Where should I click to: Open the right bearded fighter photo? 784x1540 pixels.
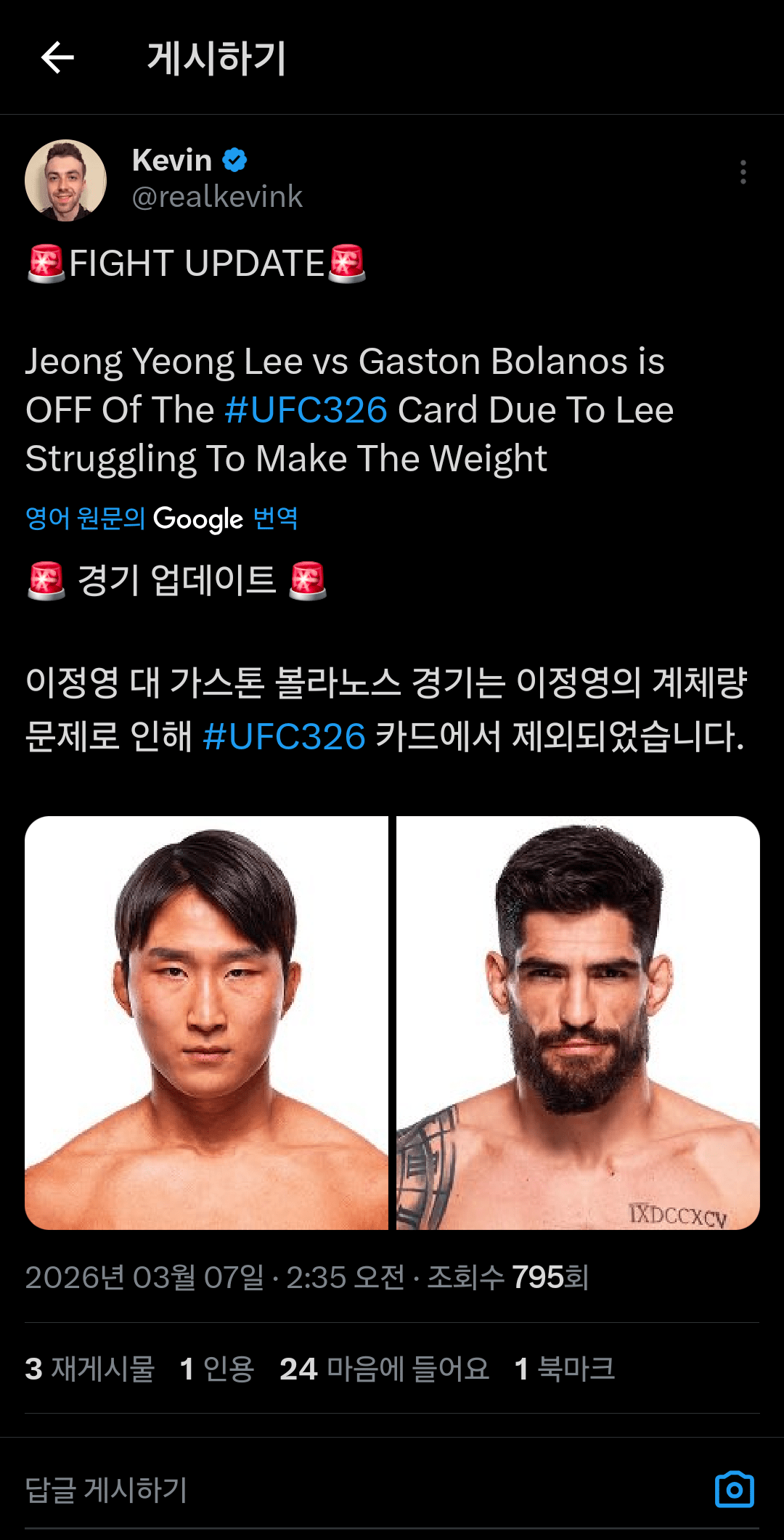[x=578, y=1022]
